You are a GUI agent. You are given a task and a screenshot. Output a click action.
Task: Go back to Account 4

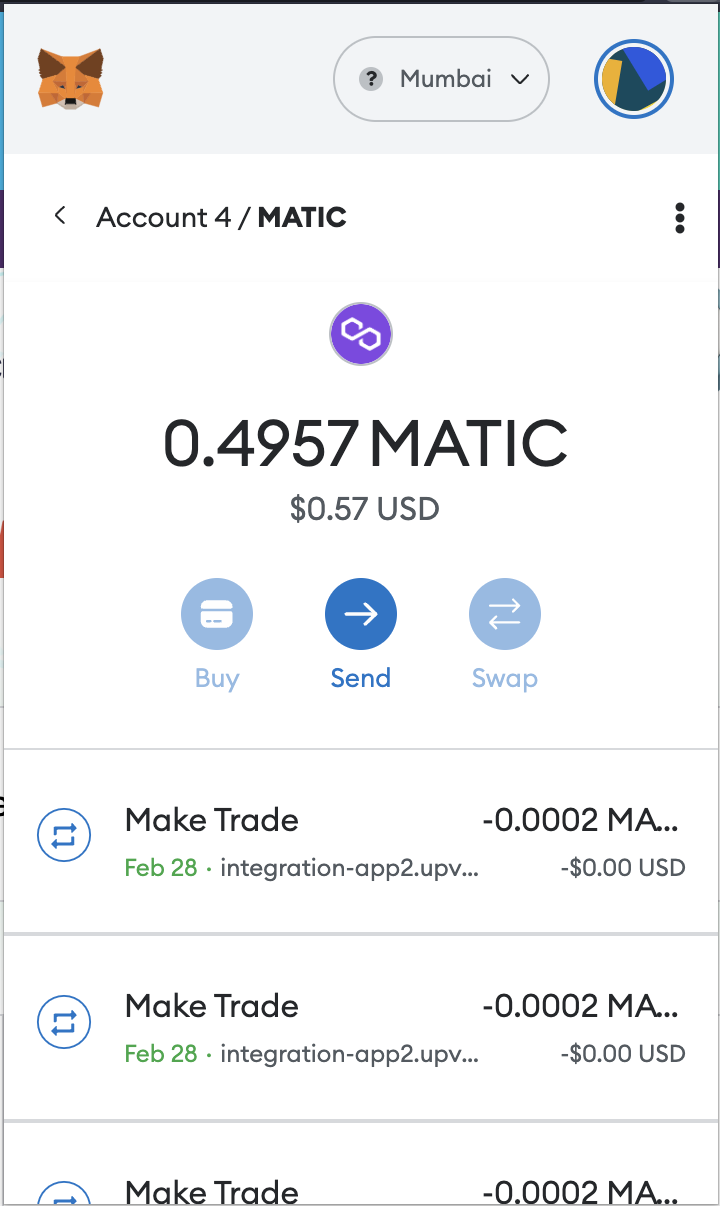coord(61,216)
